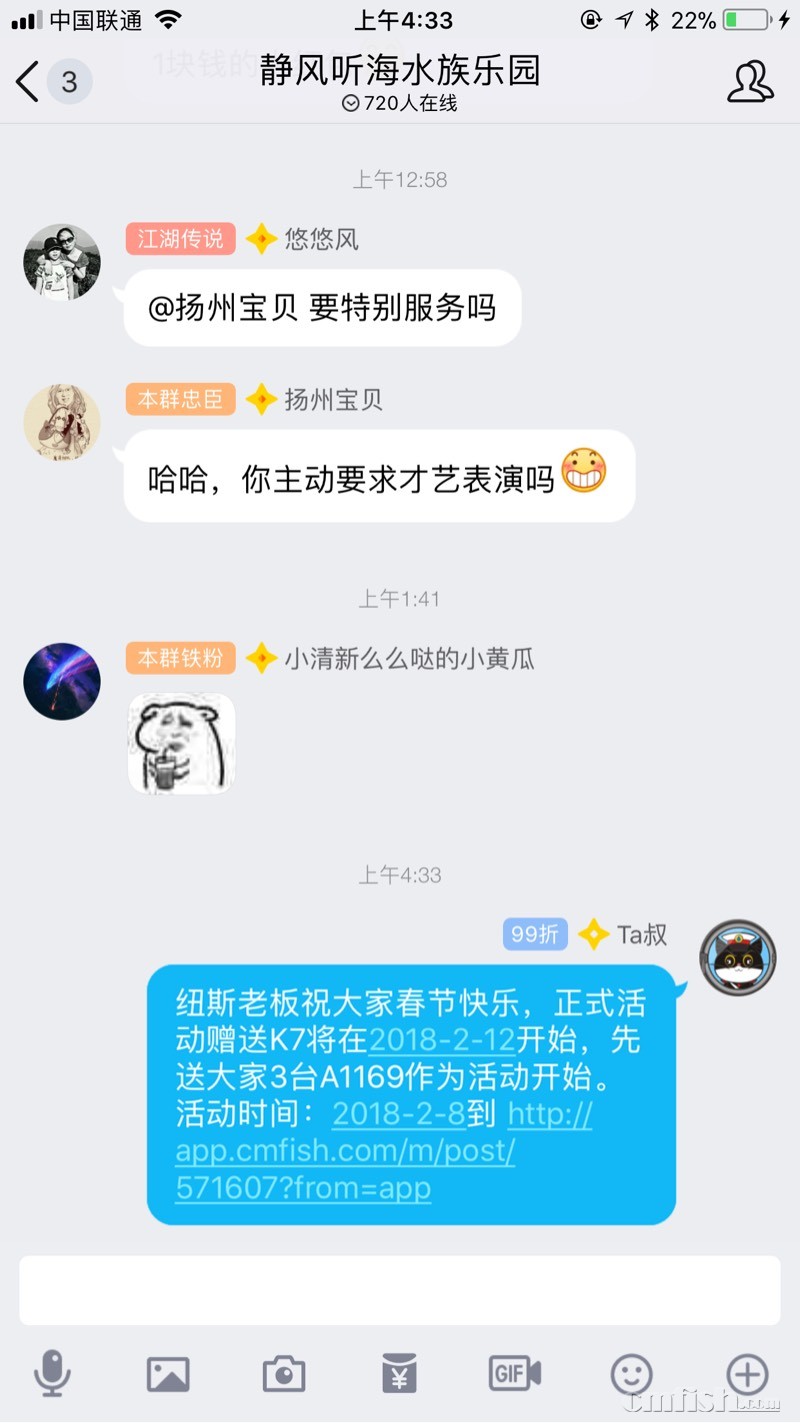800x1423 pixels.
Task: Tap the 2018-2-12 date link
Action: point(441,1040)
